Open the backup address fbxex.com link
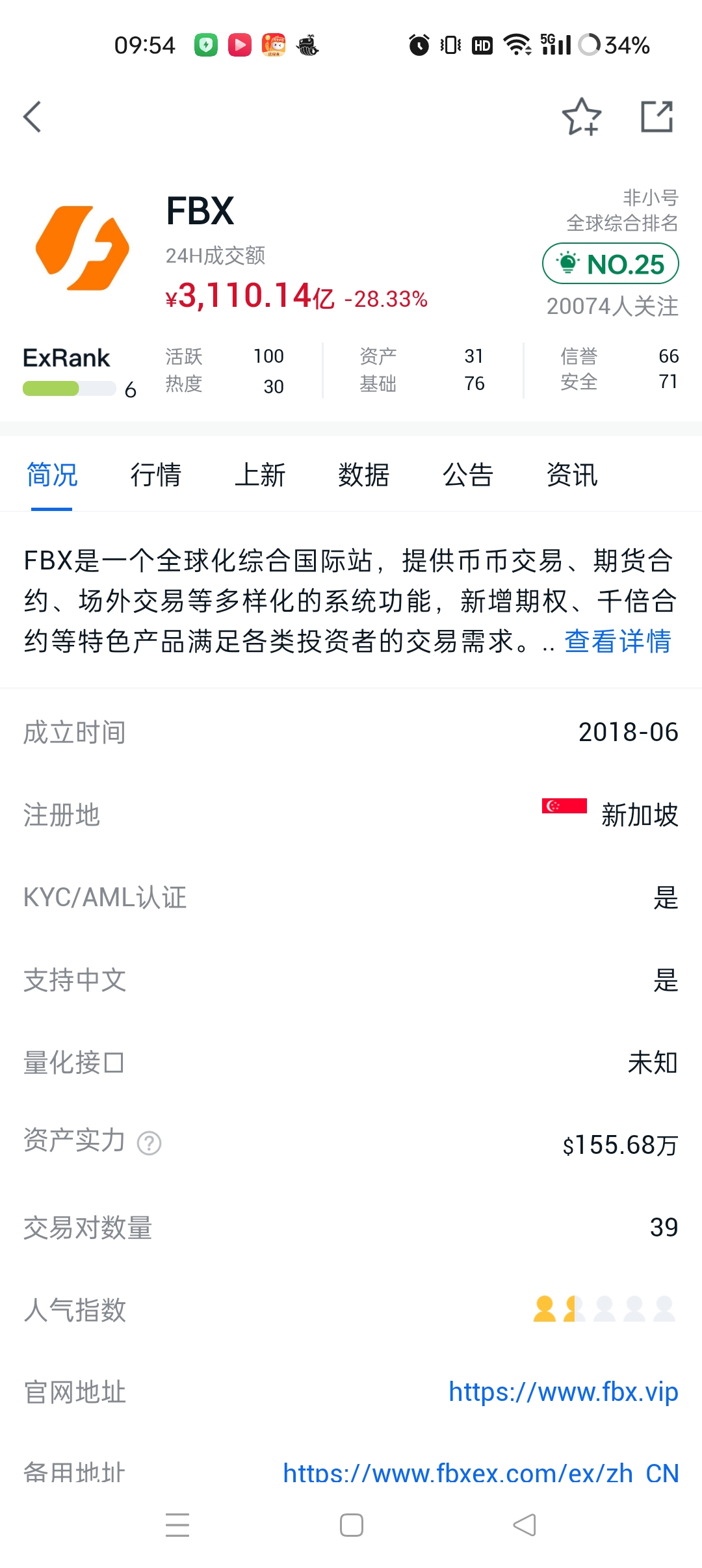 (481, 1473)
